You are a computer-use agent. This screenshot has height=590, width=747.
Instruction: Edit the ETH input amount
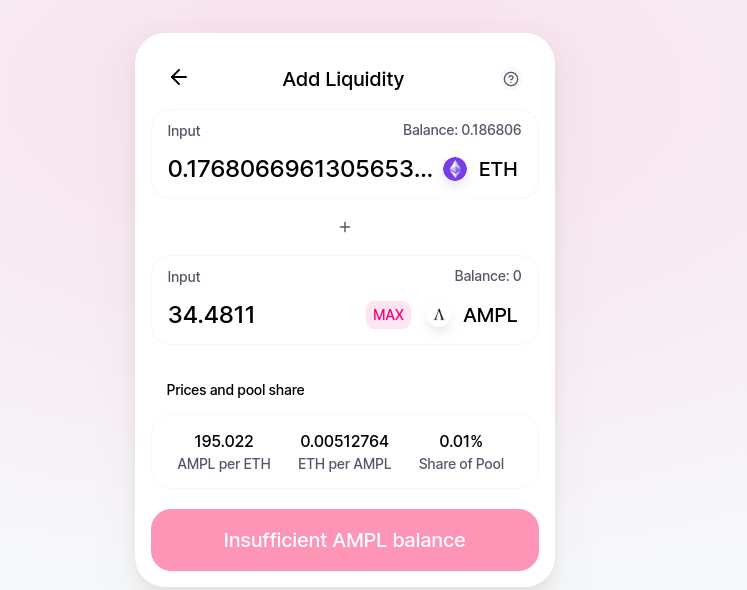coord(300,169)
